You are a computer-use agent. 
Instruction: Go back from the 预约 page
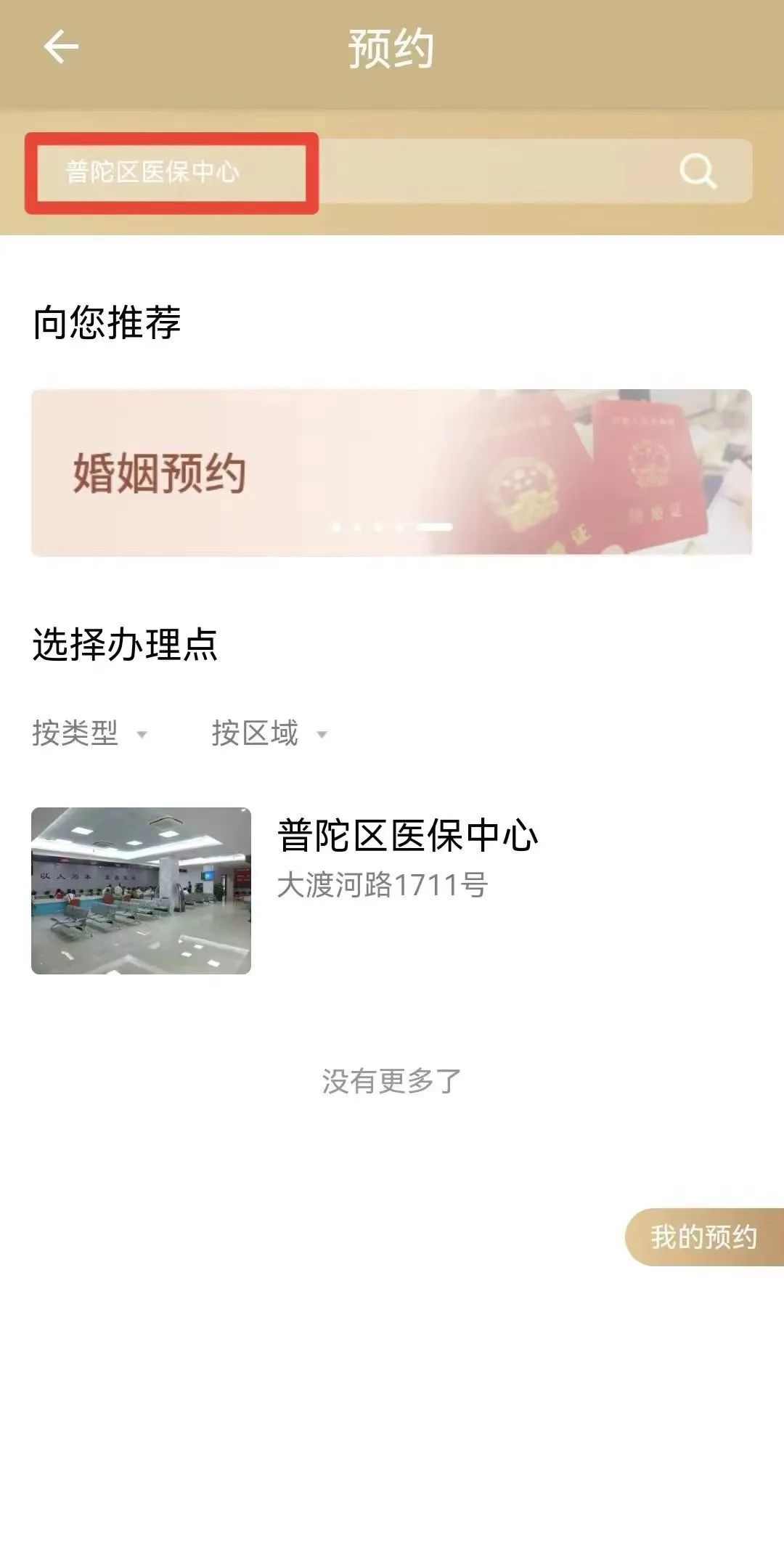(61, 48)
